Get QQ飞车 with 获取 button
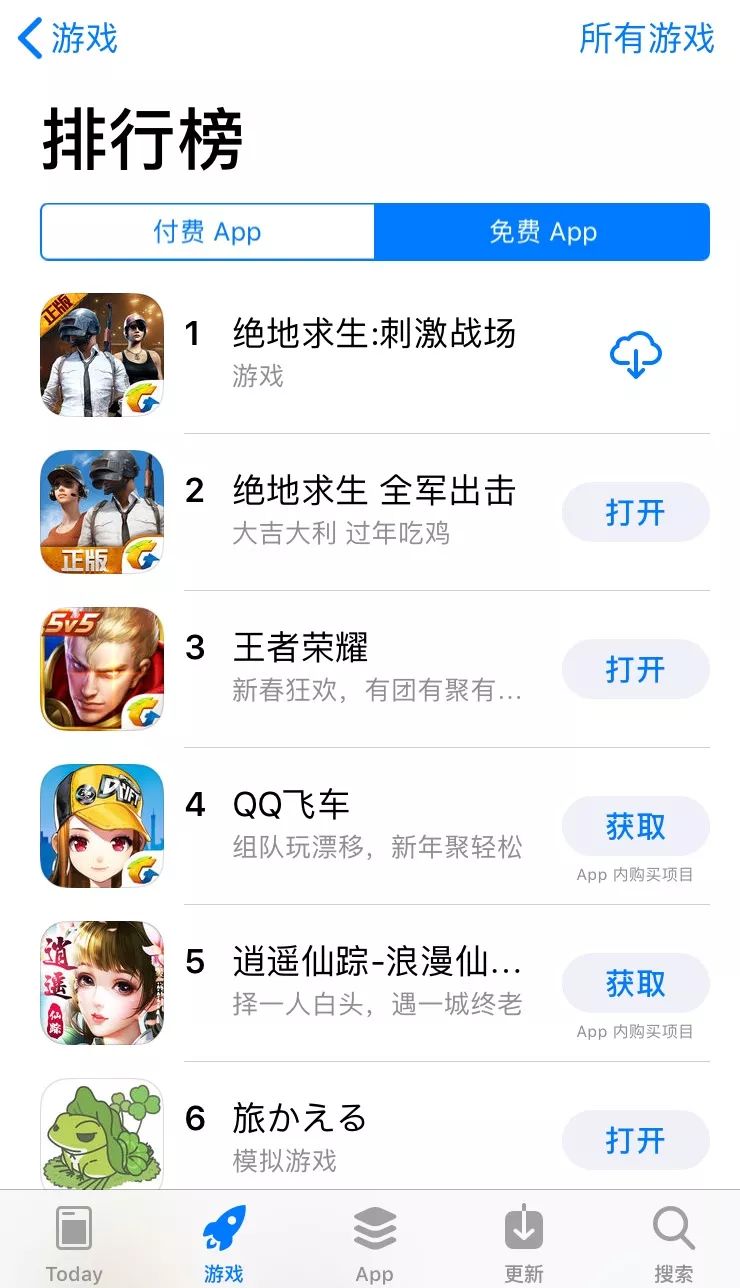The image size is (740, 1288). 636,827
